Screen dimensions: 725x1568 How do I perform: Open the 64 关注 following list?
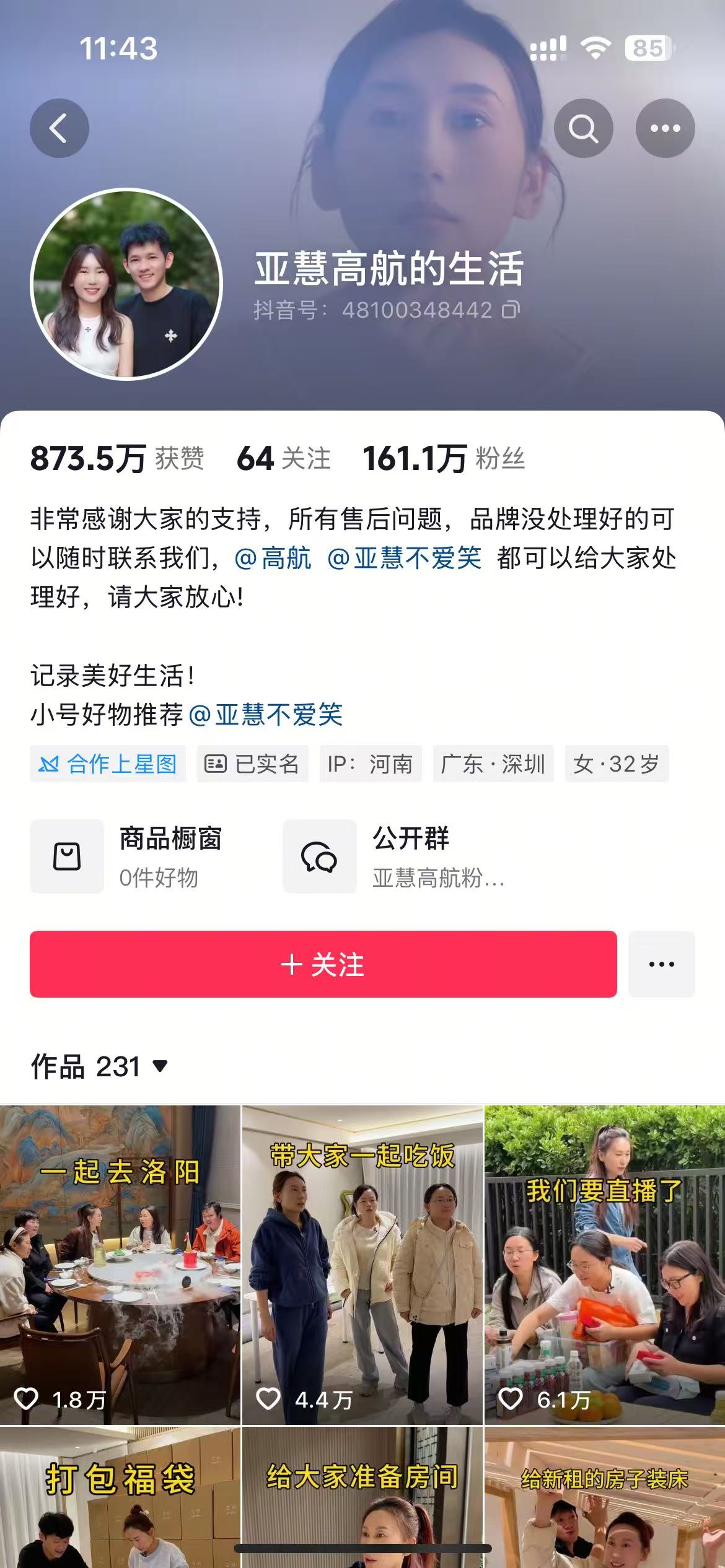pyautogui.click(x=284, y=459)
